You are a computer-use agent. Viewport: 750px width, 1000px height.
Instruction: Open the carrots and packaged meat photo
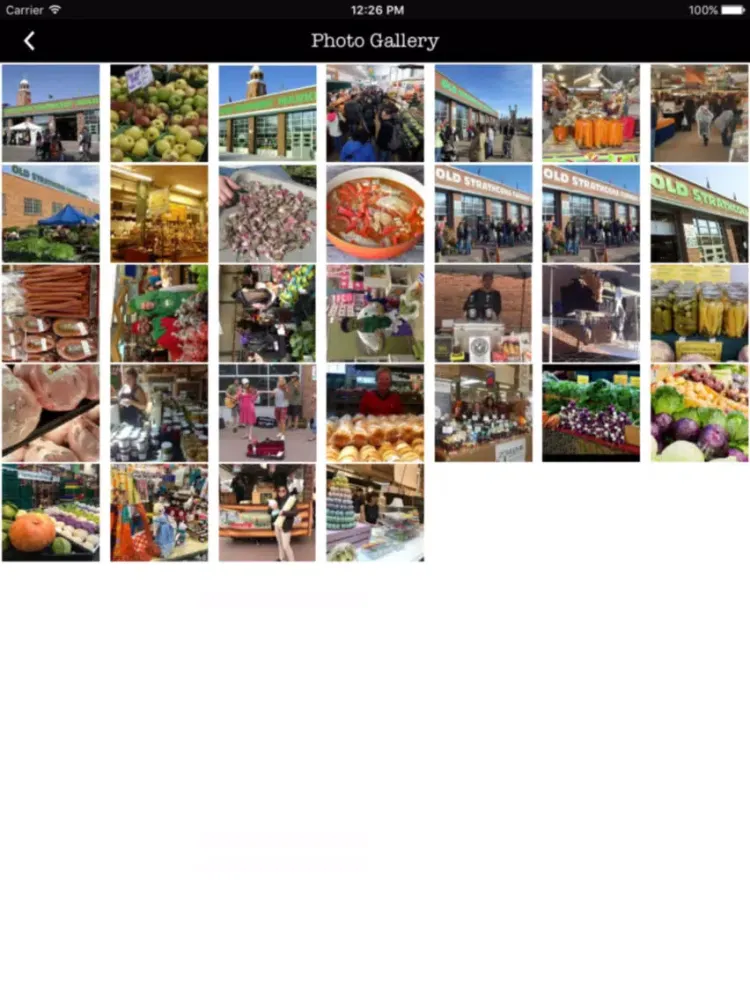[x=51, y=313]
